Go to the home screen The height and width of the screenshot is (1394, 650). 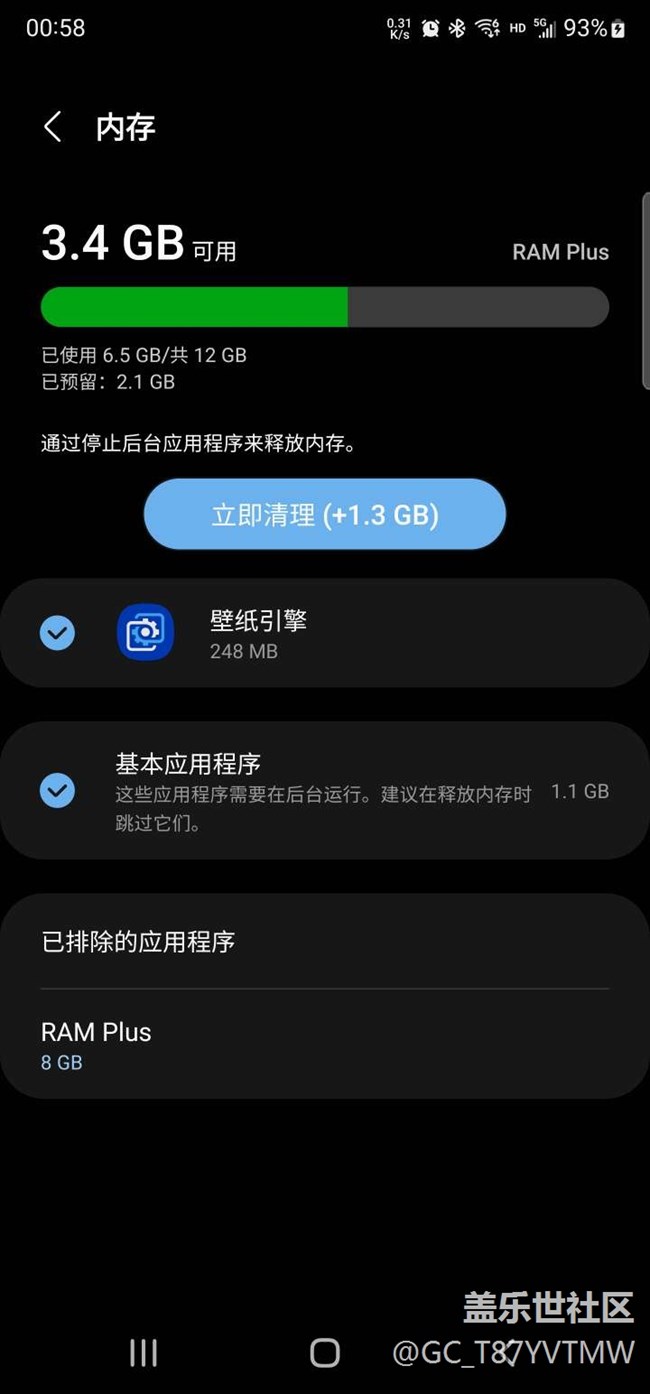pos(325,1353)
